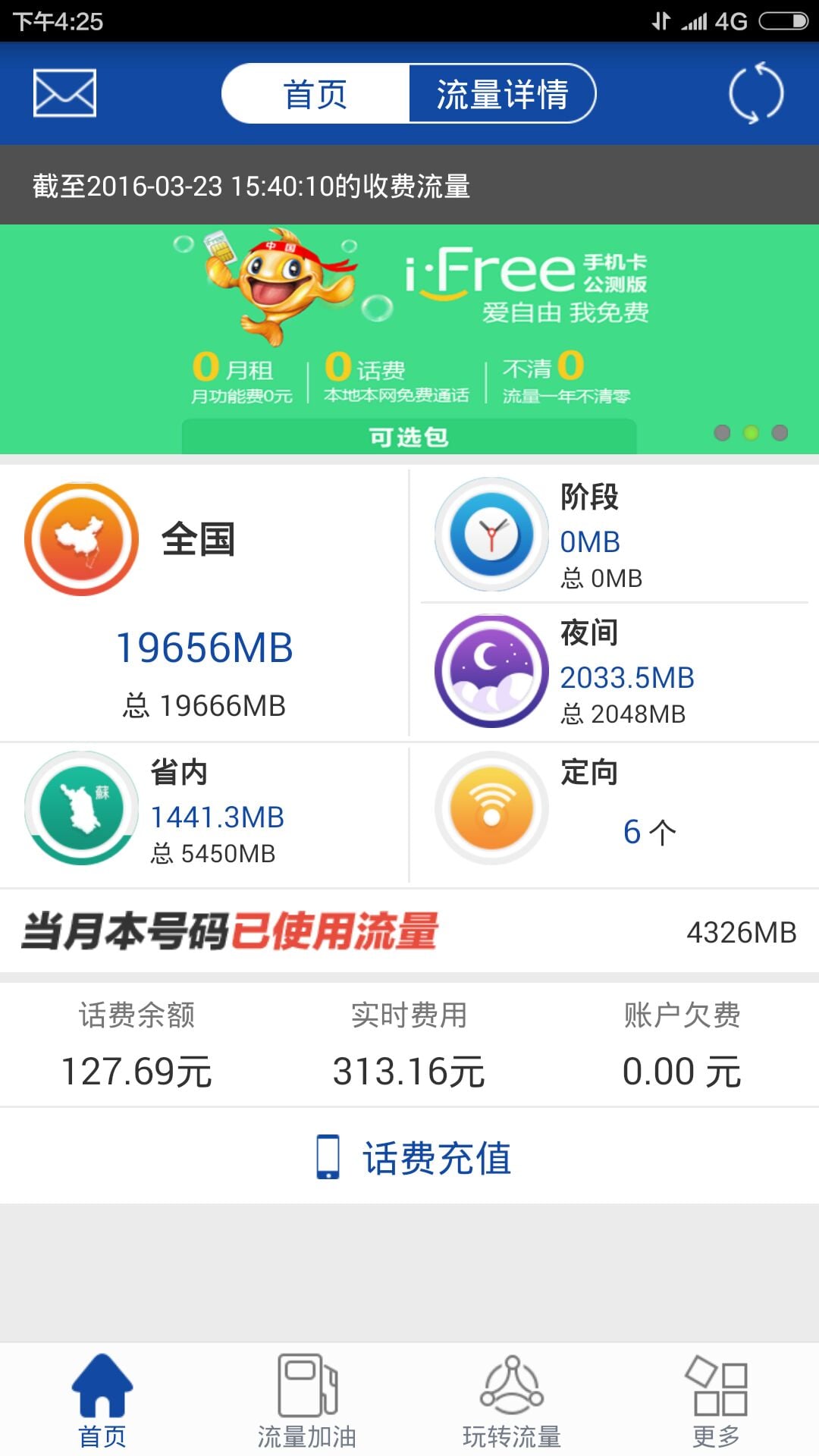Refresh the data usage info
The image size is (819, 1456).
[755, 93]
